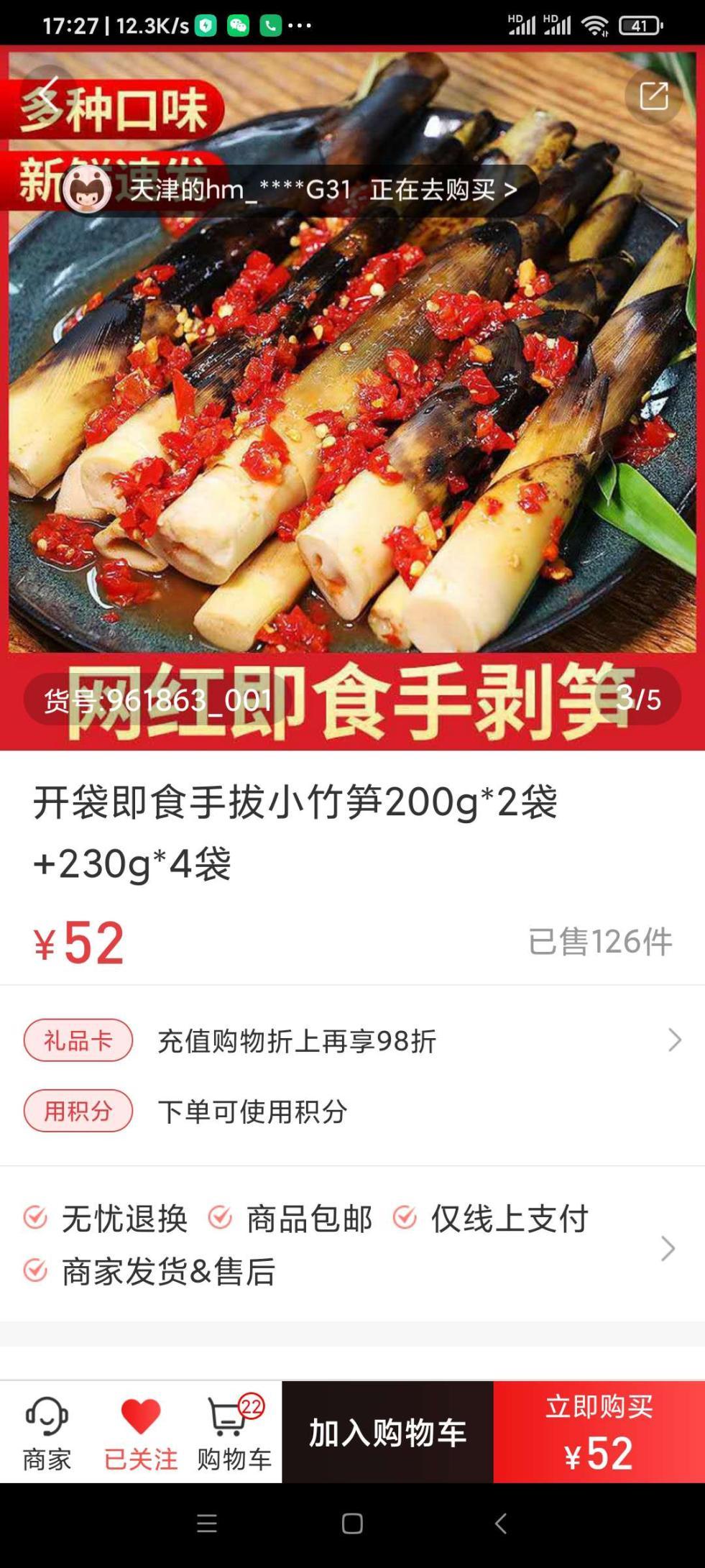Viewport: 705px width, 1568px height.
Task: Open the 正在去购买 buyer notification
Action: 302,191
